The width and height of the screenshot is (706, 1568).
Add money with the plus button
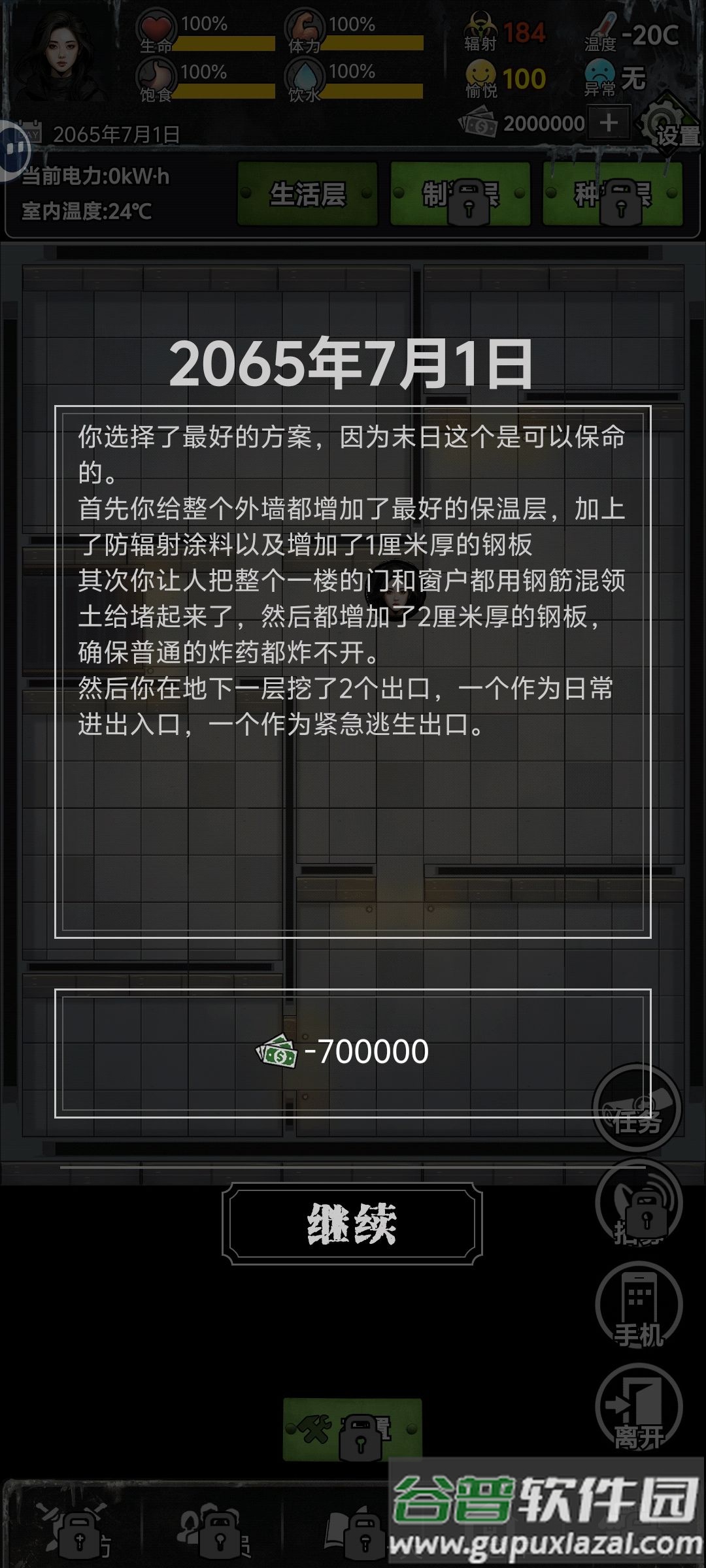(x=609, y=123)
